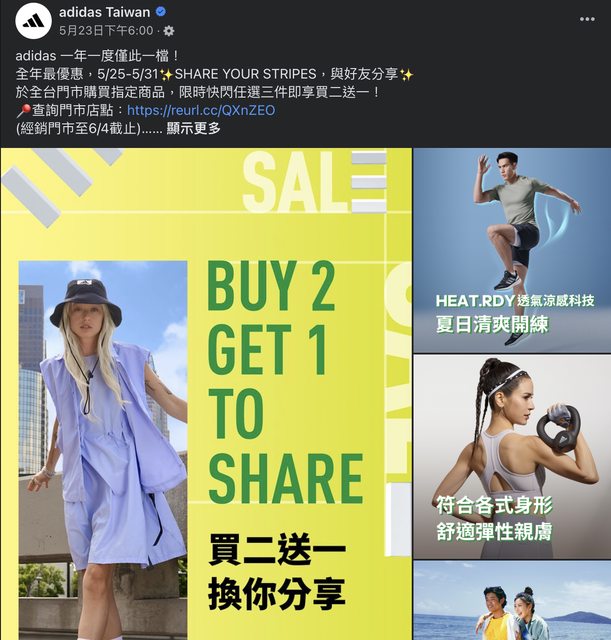Open the post's overflow menu
This screenshot has height=640, width=611.
pyautogui.click(x=587, y=20)
